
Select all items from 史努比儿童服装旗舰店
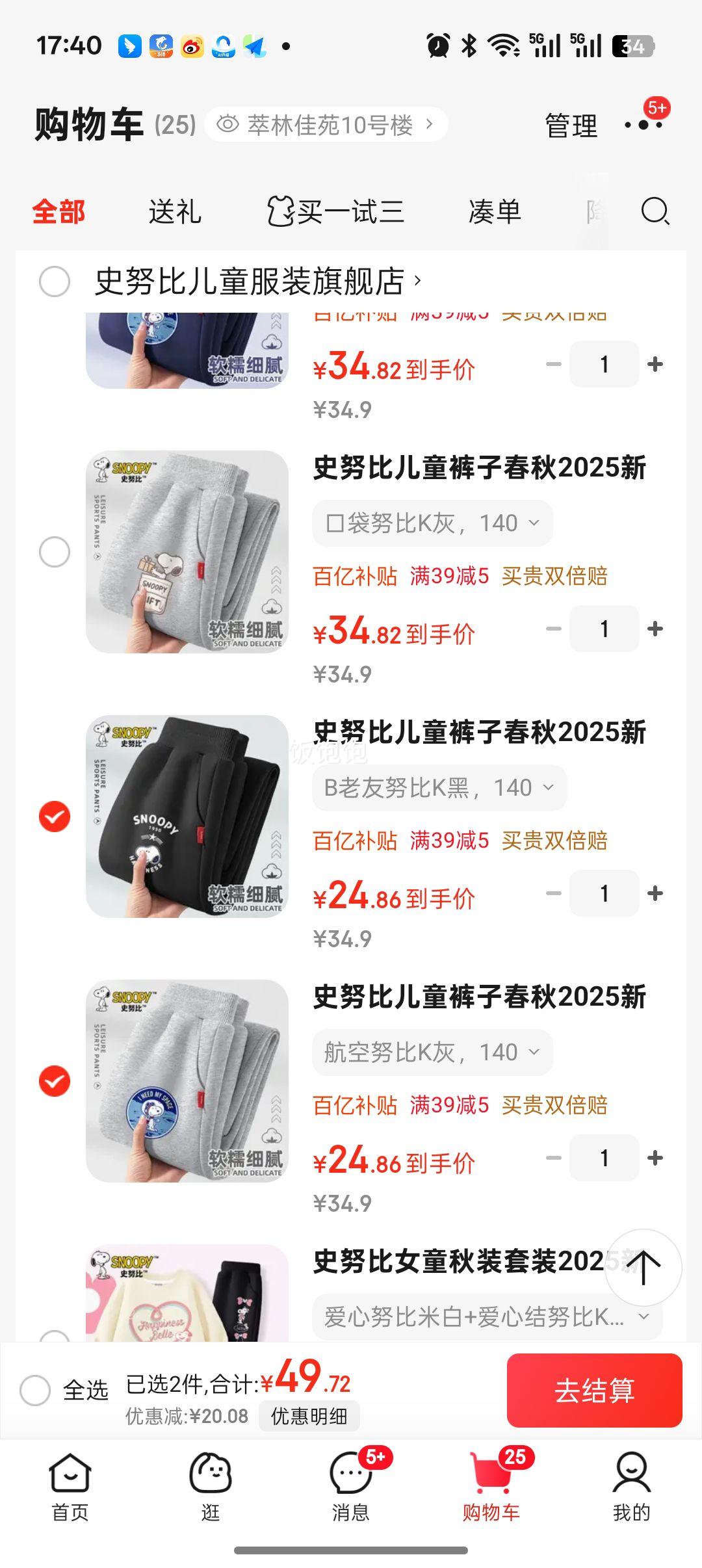pyautogui.click(x=55, y=281)
